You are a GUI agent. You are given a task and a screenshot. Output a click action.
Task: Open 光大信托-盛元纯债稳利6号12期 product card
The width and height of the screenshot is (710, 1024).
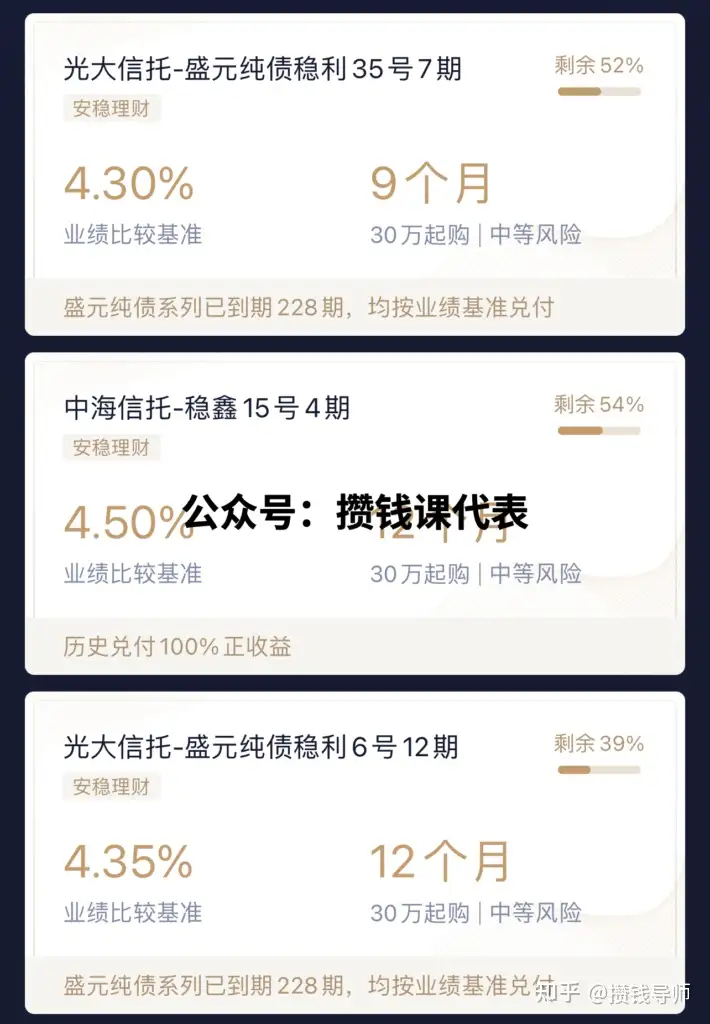tap(261, 747)
